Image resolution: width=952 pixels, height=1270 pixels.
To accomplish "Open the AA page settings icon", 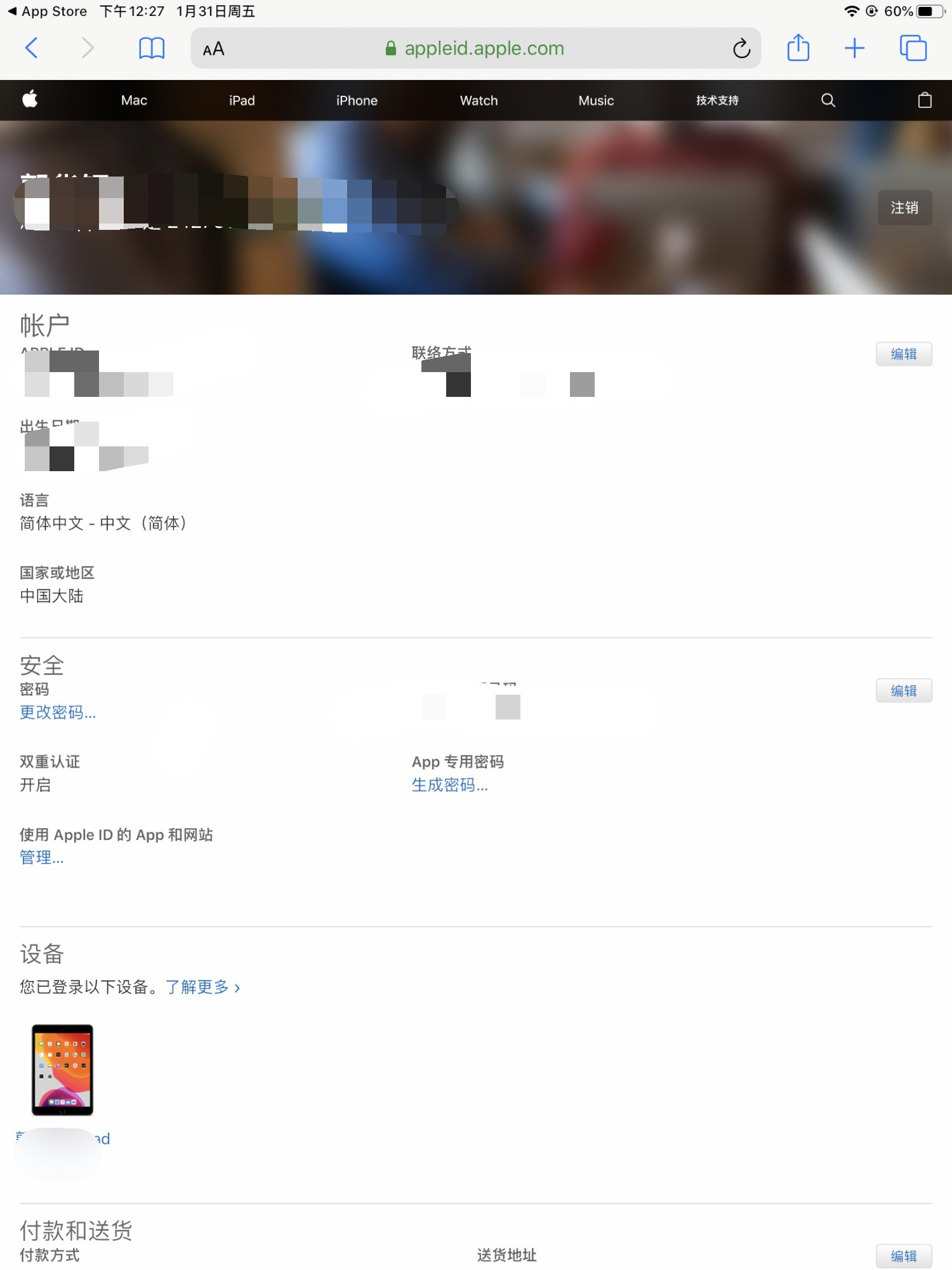I will (213, 48).
